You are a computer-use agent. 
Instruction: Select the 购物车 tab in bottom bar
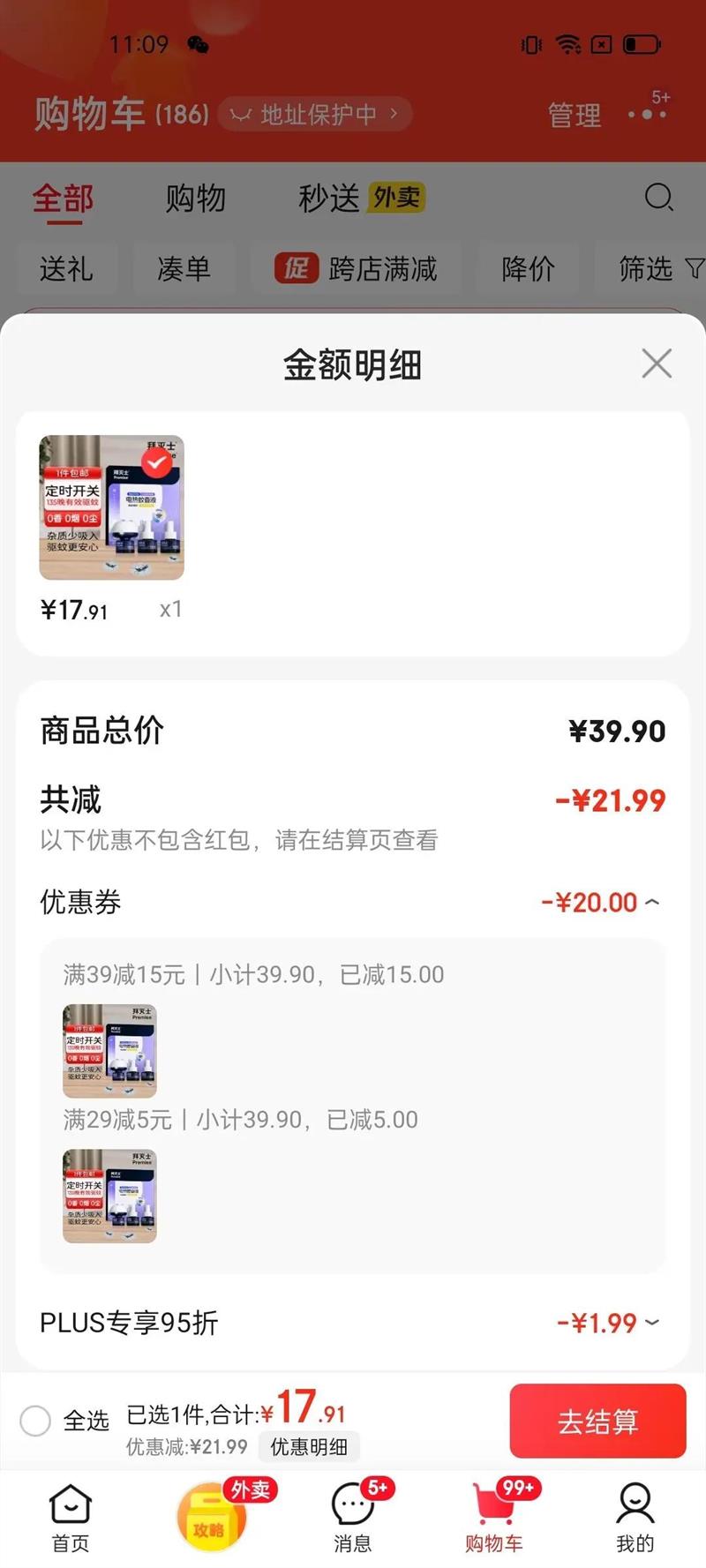coord(494,1518)
